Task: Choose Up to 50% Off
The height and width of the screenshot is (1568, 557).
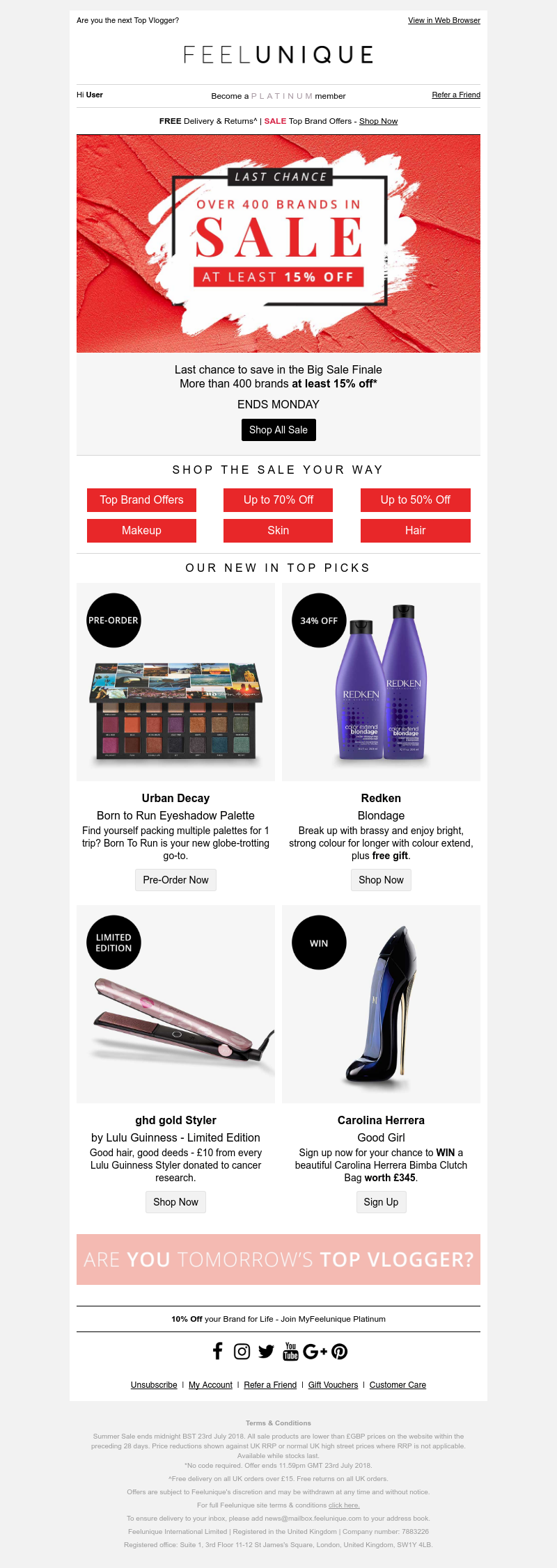Action: [415, 500]
